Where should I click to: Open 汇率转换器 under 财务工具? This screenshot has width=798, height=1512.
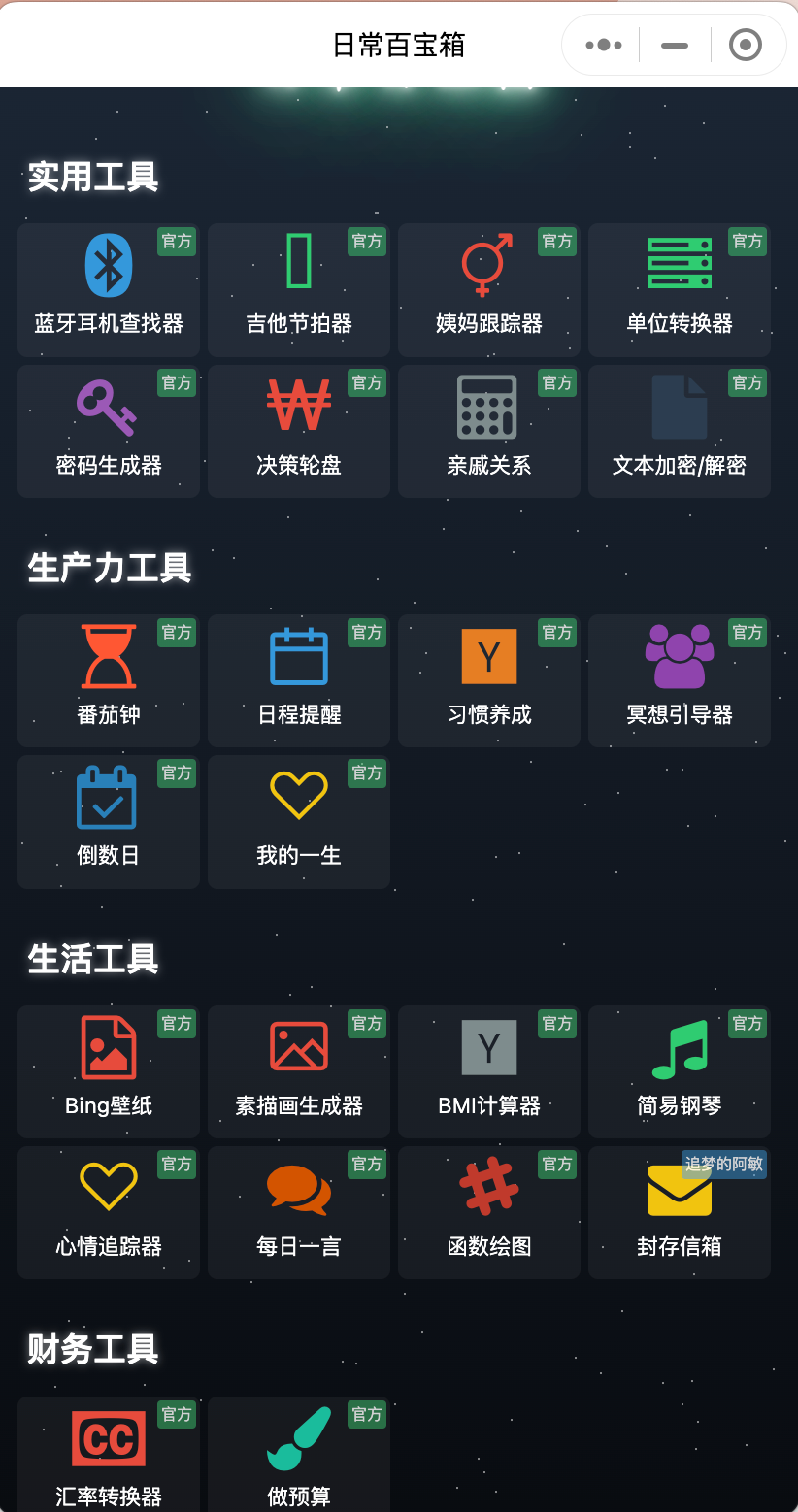[x=109, y=1456]
